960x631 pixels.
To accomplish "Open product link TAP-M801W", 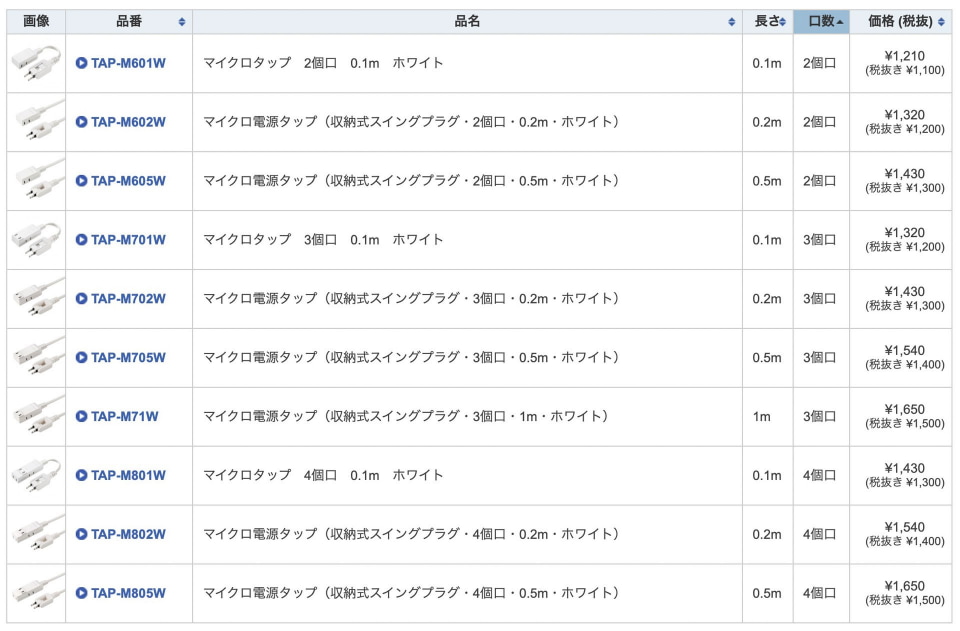I will click(127, 476).
